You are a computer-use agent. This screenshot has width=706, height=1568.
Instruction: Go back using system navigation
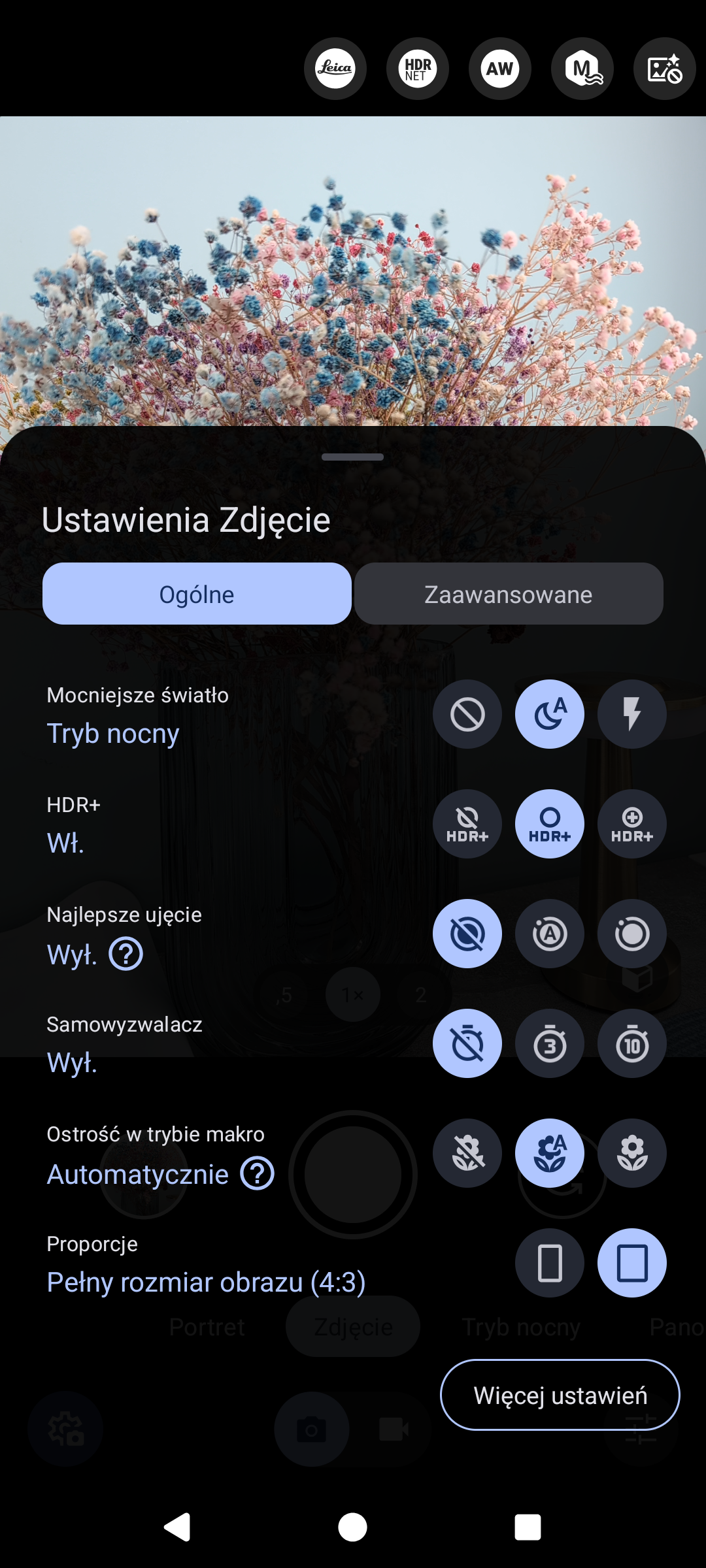177,1527
